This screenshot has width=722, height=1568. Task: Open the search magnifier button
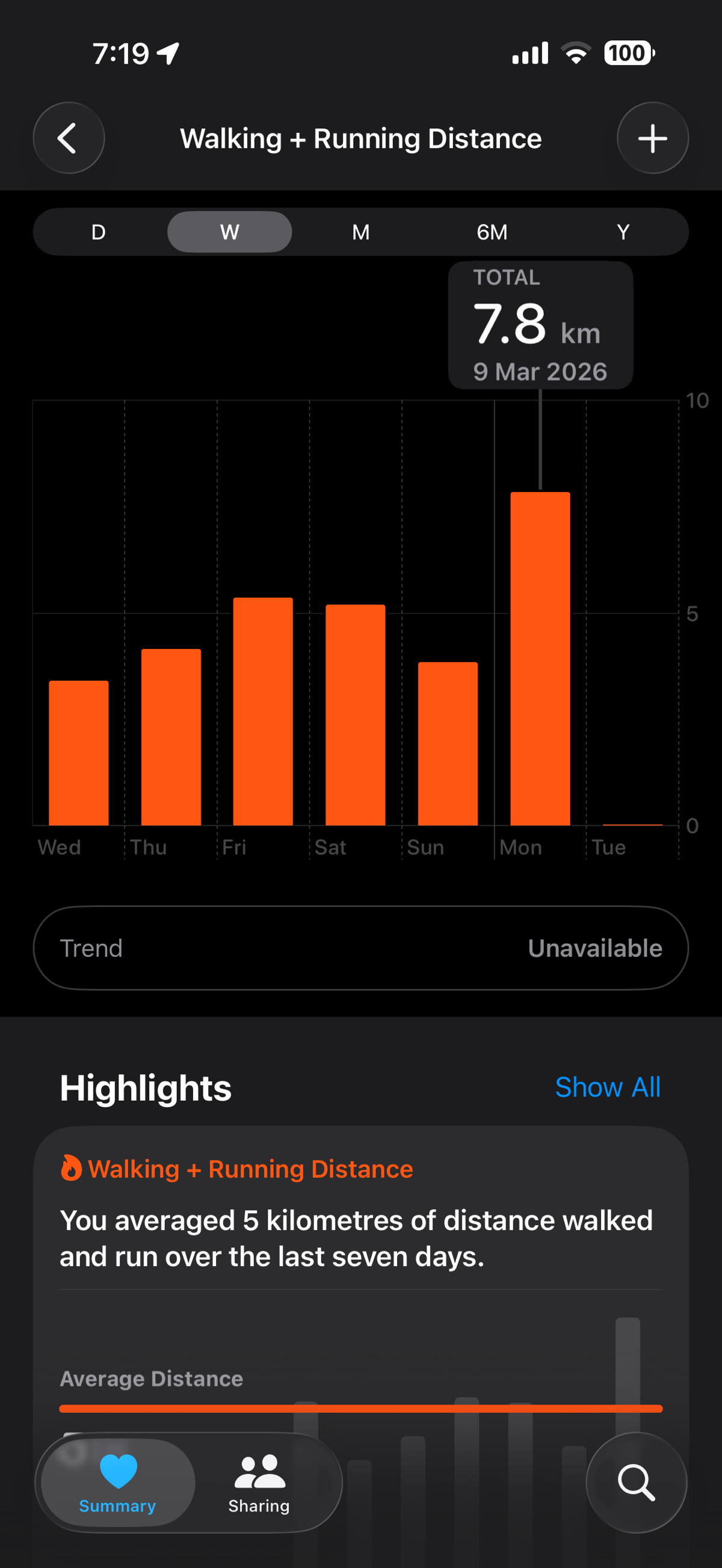pos(636,1482)
